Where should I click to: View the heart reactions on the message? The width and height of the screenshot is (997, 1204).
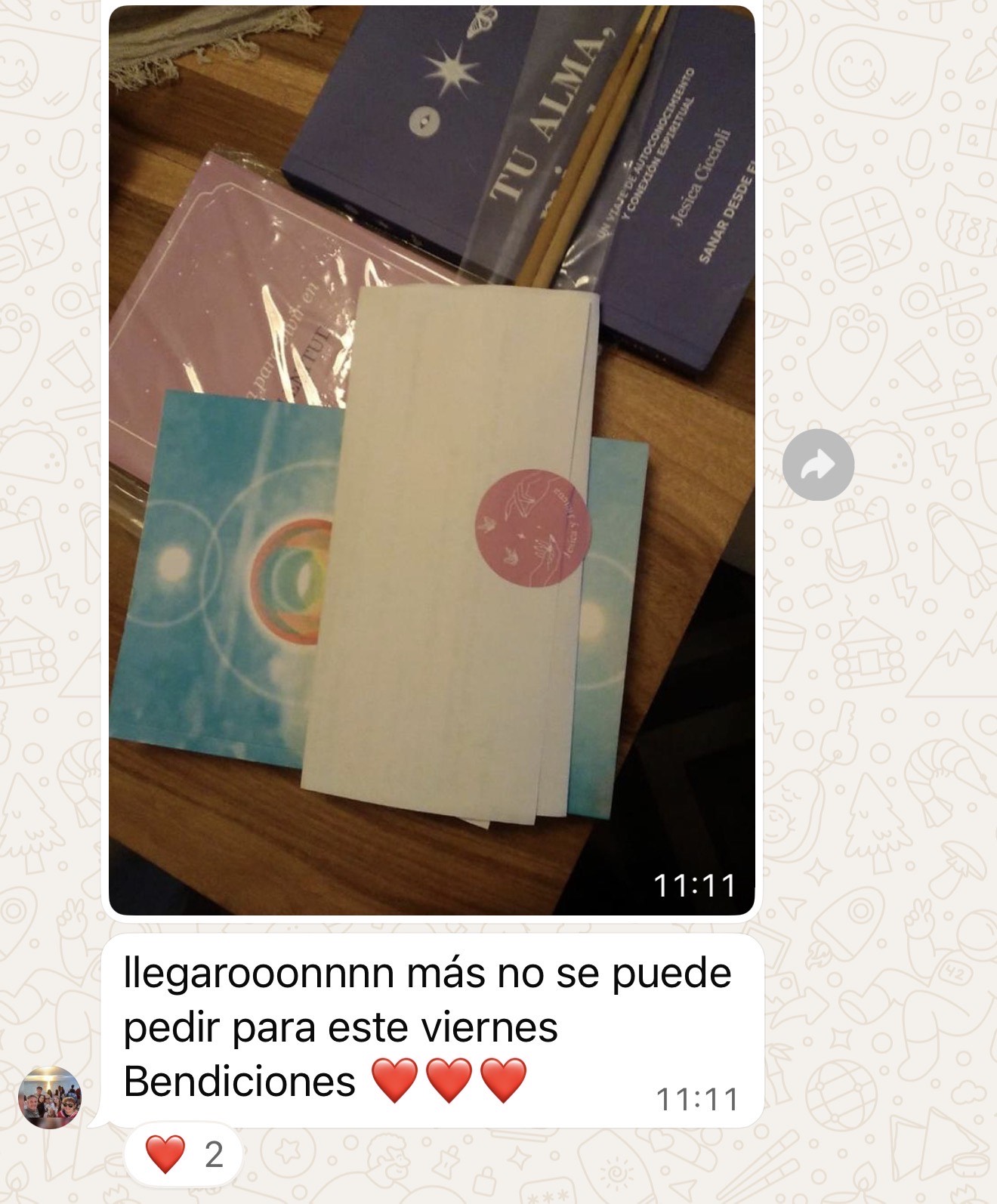tap(184, 1155)
